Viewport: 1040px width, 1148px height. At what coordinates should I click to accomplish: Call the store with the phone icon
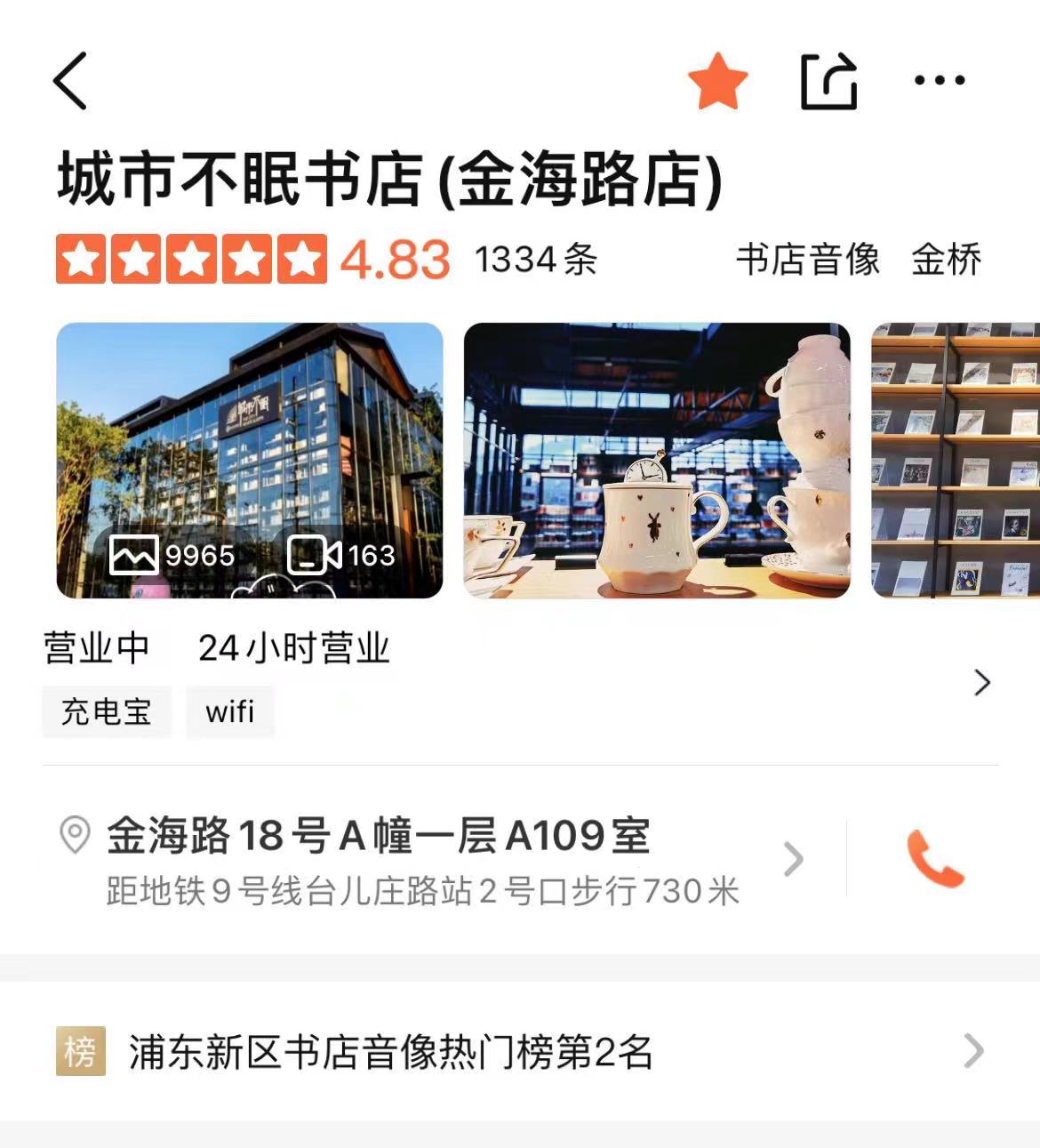935,859
